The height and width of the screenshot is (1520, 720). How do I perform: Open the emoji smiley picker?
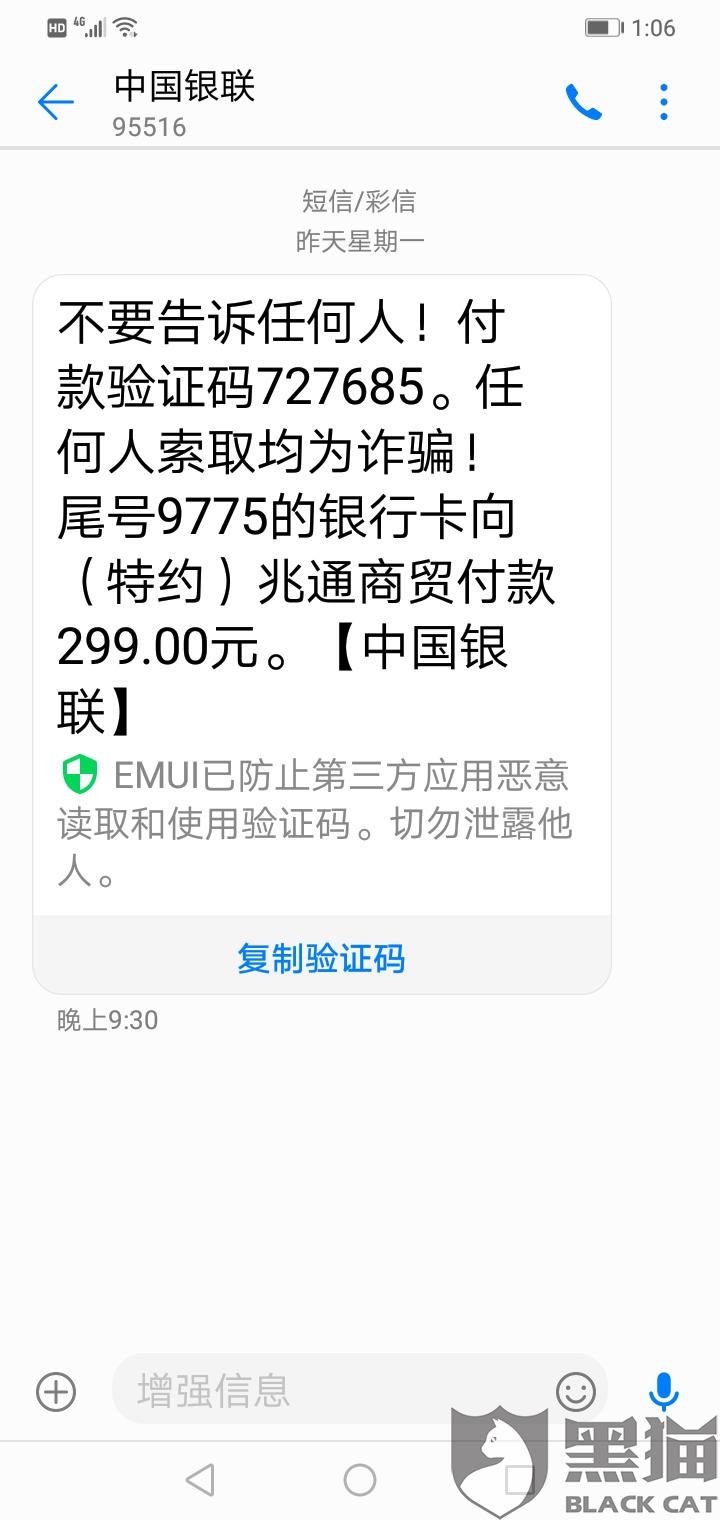pos(576,1390)
